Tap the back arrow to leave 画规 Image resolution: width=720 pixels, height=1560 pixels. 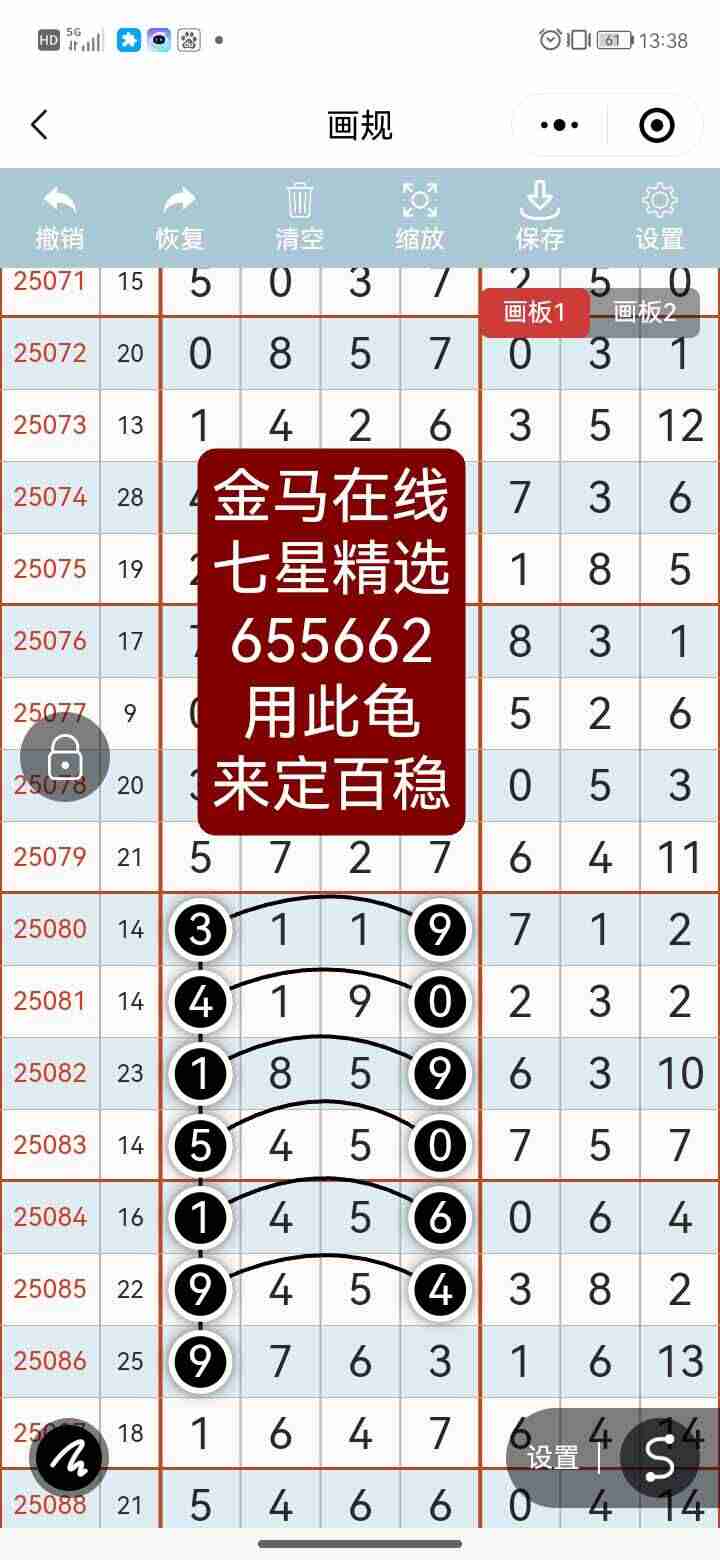coord(38,125)
